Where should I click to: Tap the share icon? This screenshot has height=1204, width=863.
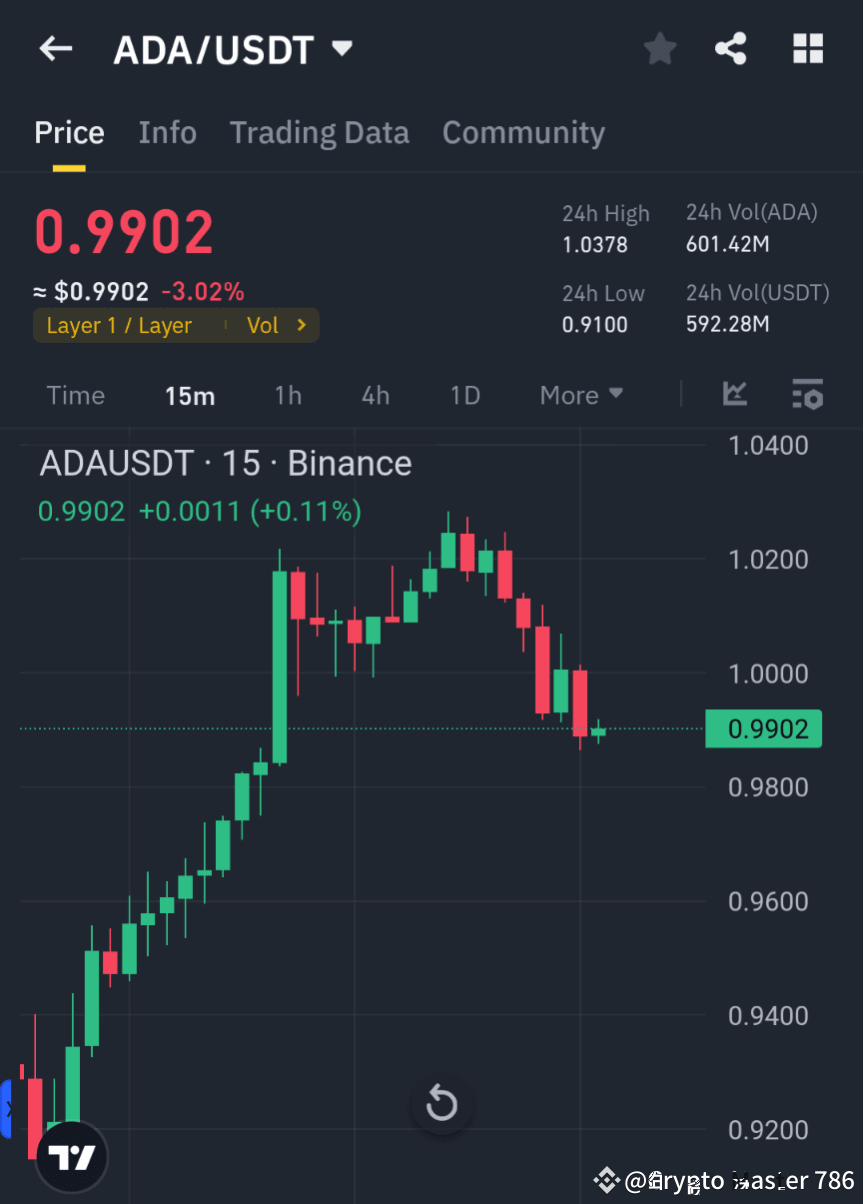click(731, 47)
